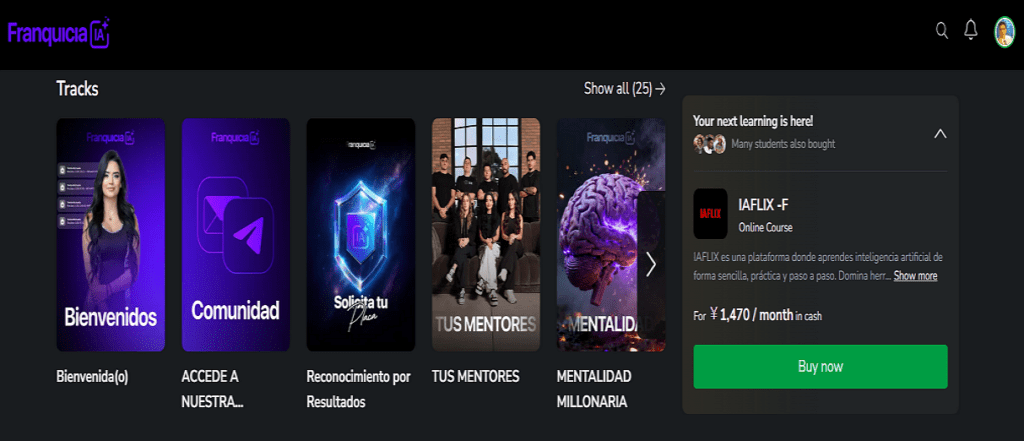
Task: Show next tracks with the arrow
Action: pos(651,264)
